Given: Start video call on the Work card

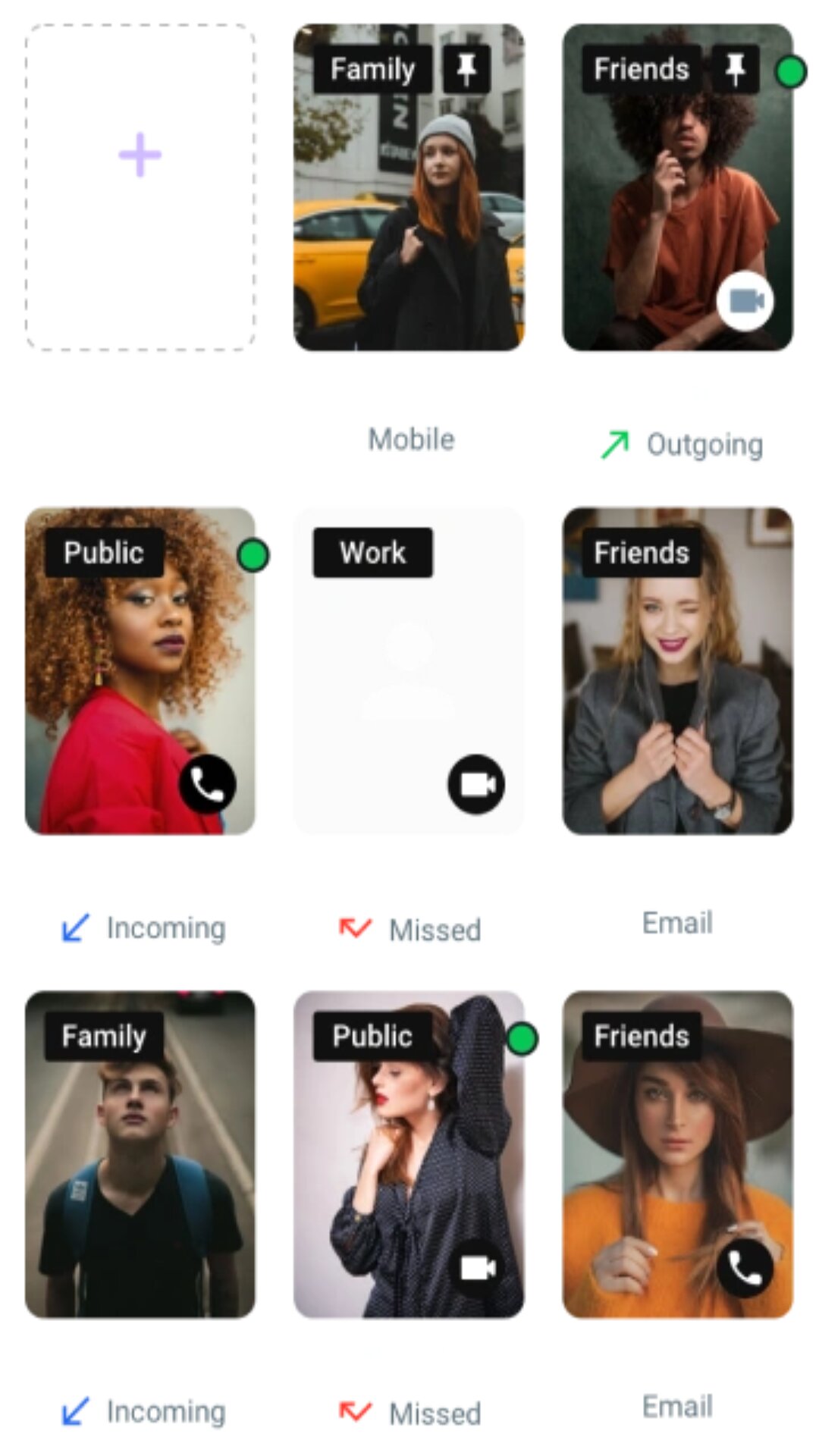Looking at the screenshot, I should (476, 784).
